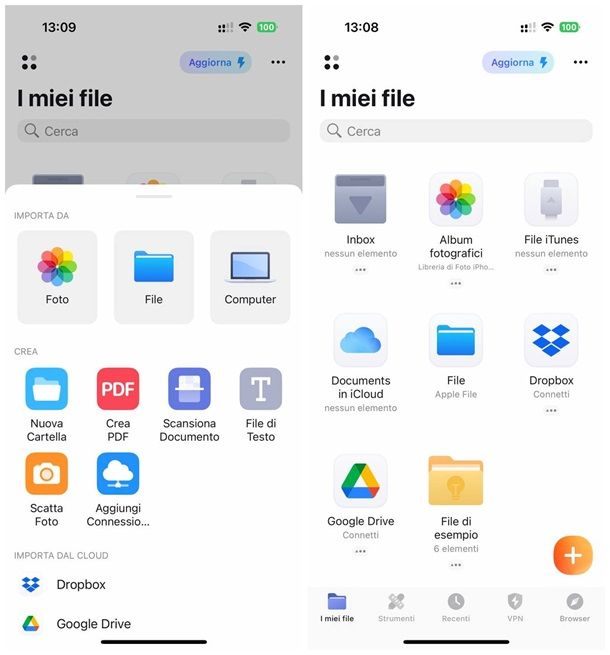610x655 pixels.
Task: Create a File di Testo
Action: tap(261, 404)
